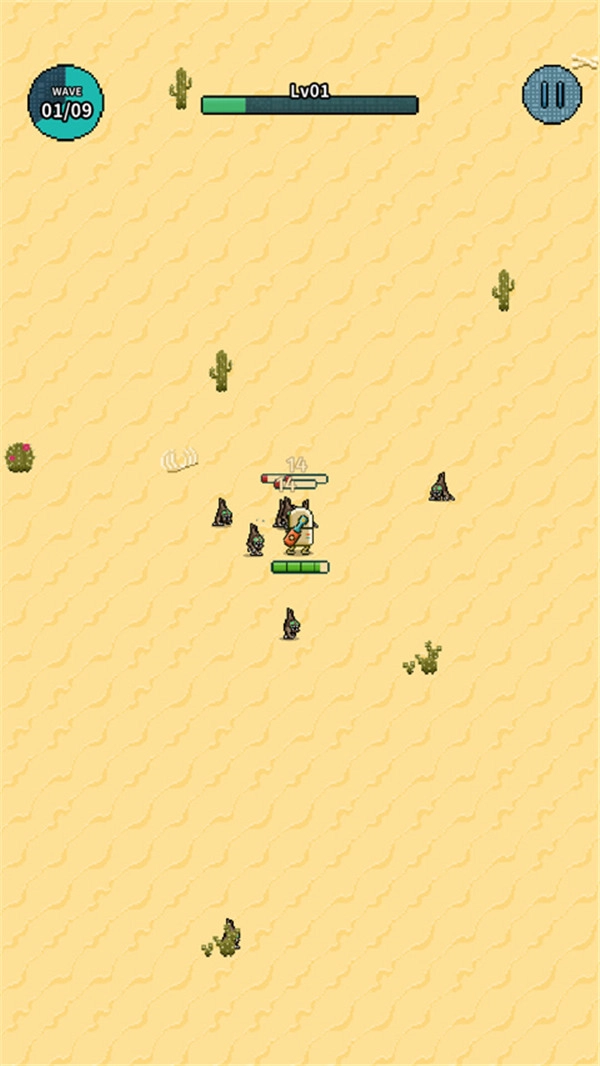Viewport: 600px width, 1066px height.
Task: Pause the game
Action: click(x=552, y=95)
